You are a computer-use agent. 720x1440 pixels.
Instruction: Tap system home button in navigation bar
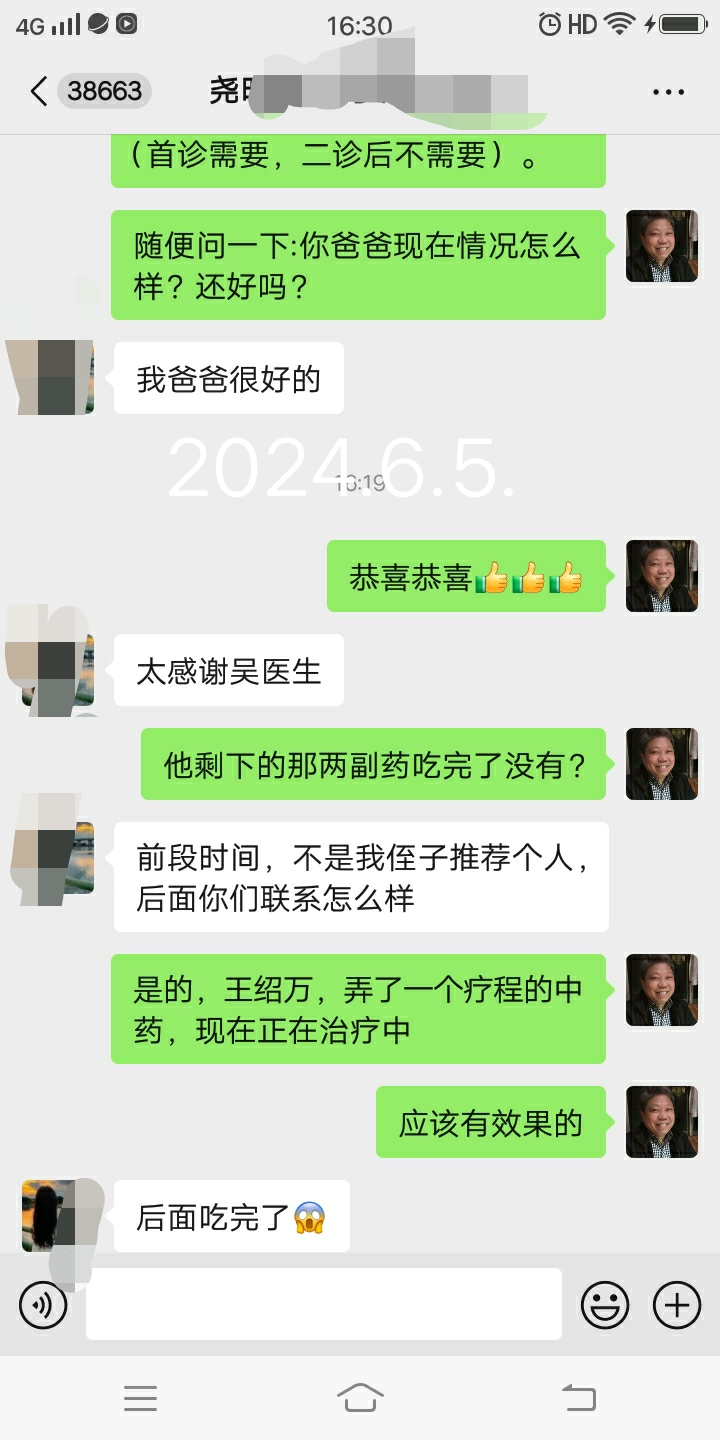point(360,1397)
